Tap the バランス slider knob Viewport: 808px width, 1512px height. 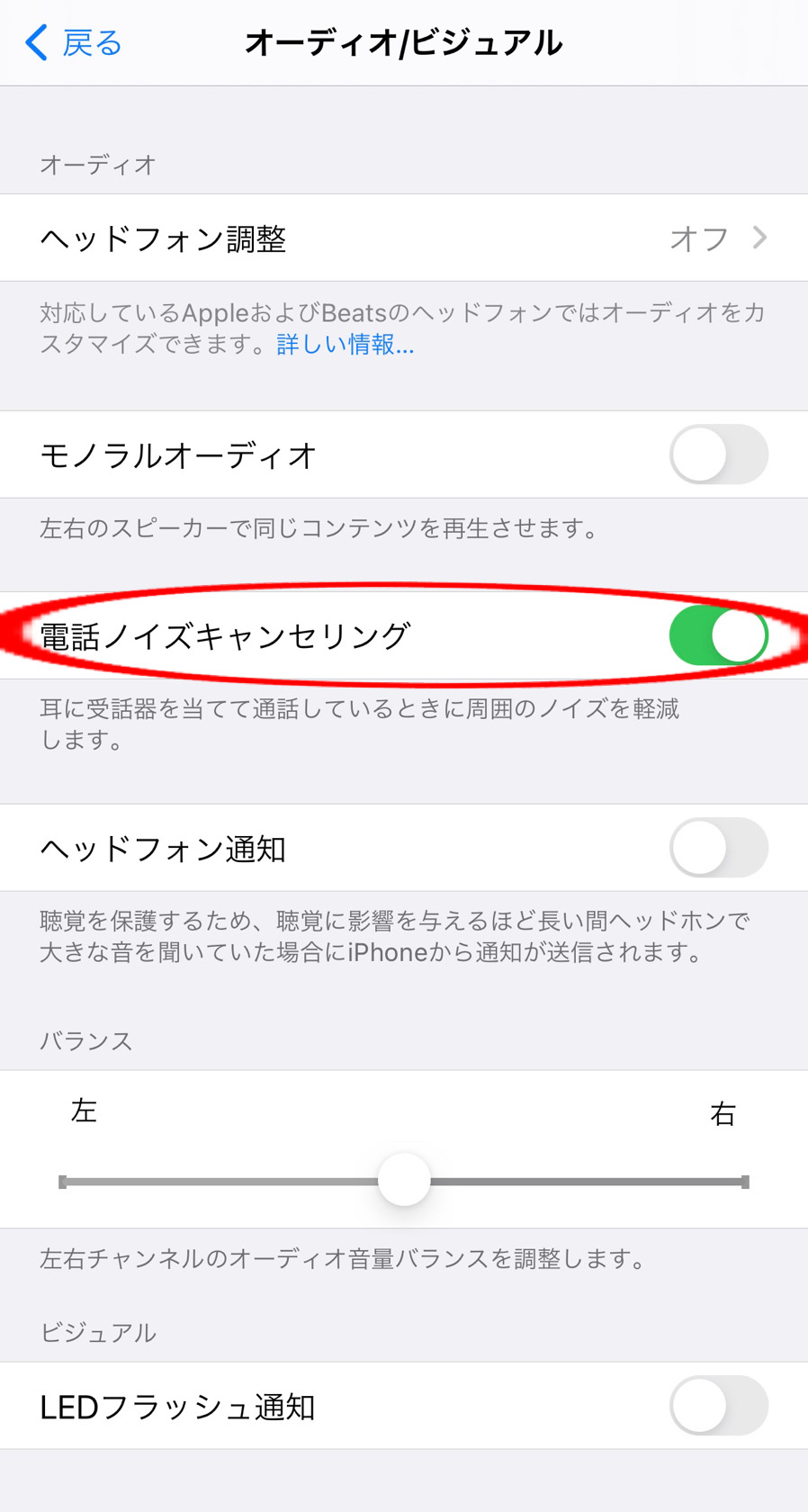tap(404, 1180)
